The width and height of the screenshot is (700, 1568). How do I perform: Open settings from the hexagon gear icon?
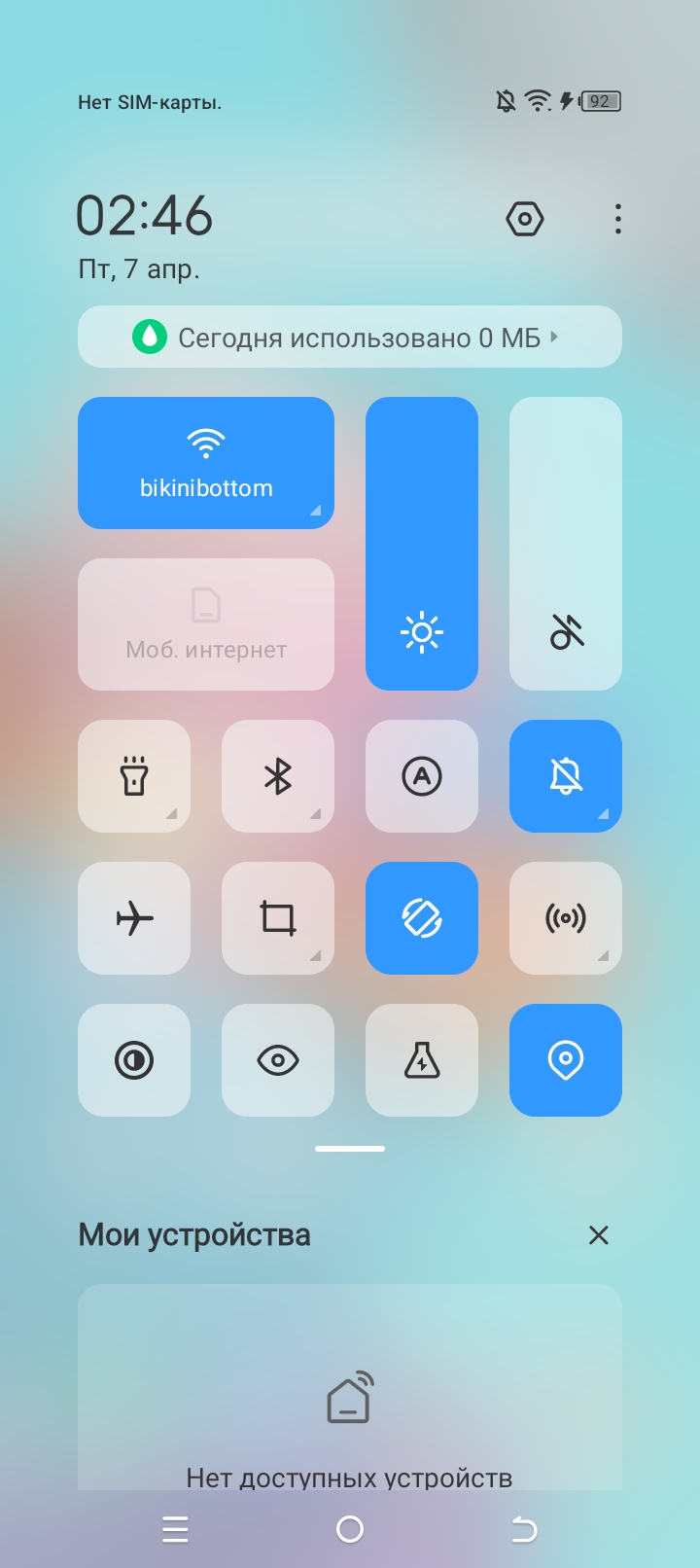click(525, 219)
